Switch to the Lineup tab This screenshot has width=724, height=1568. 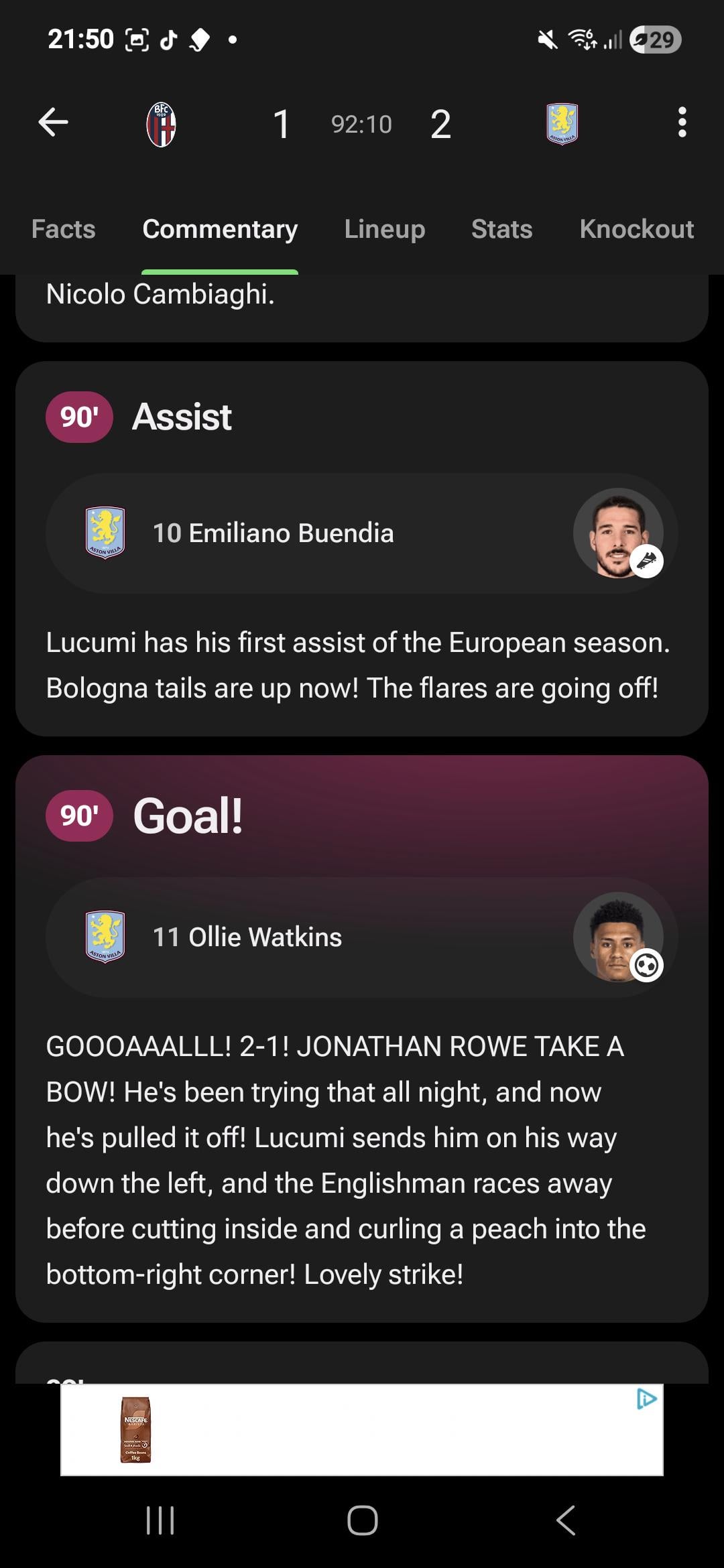384,229
